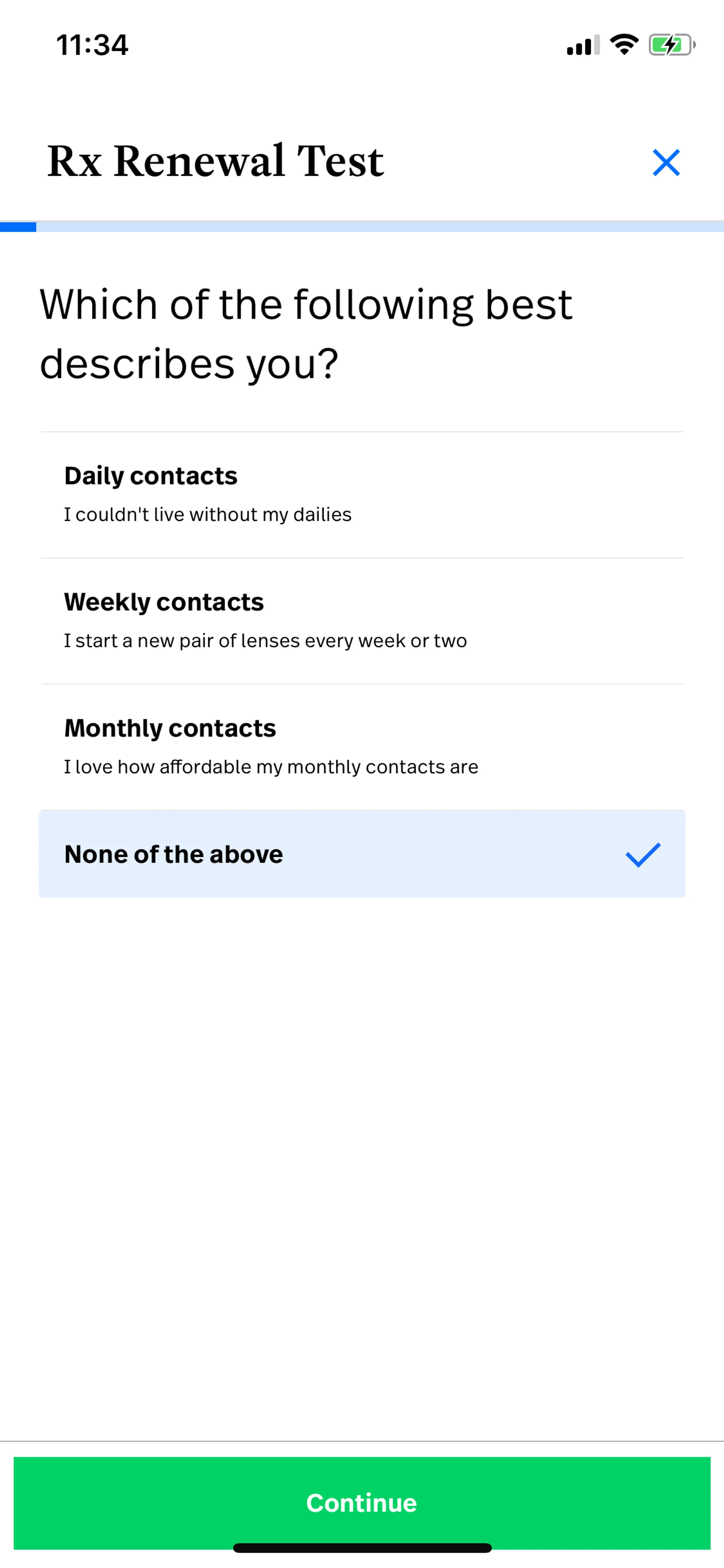Screen dimensions: 724x1568
Task: Choose Weekly contacts
Action: (361, 620)
